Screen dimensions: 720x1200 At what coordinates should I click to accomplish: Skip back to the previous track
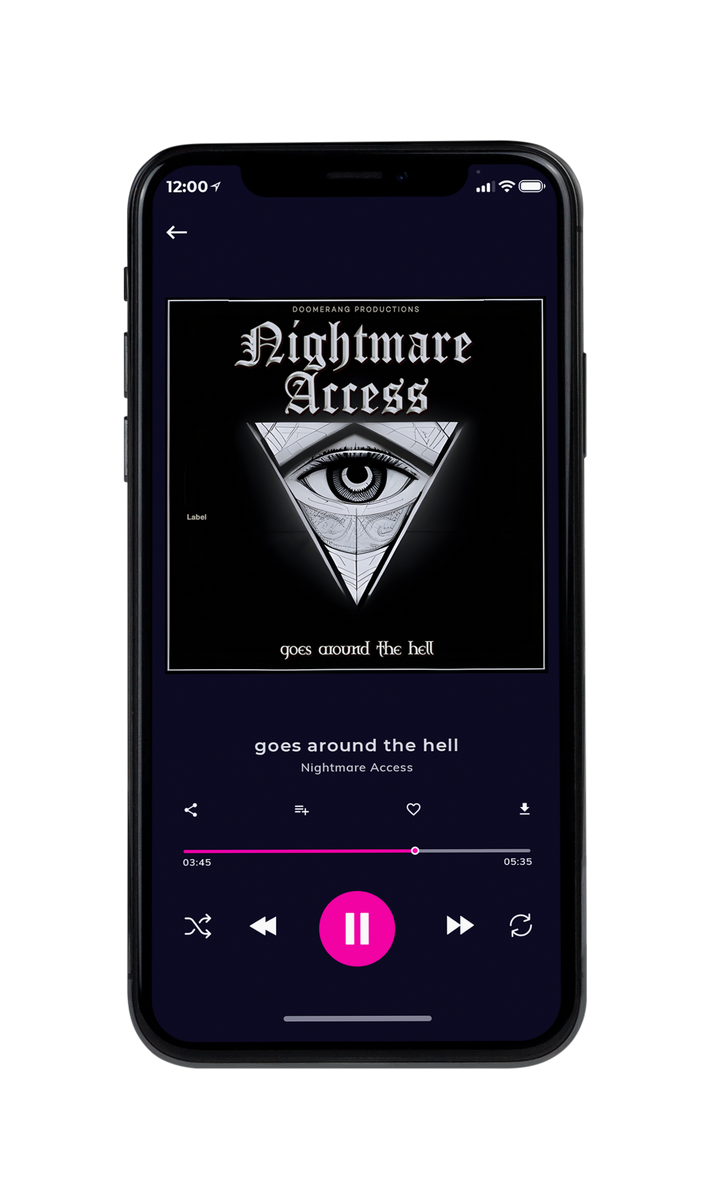tap(263, 927)
